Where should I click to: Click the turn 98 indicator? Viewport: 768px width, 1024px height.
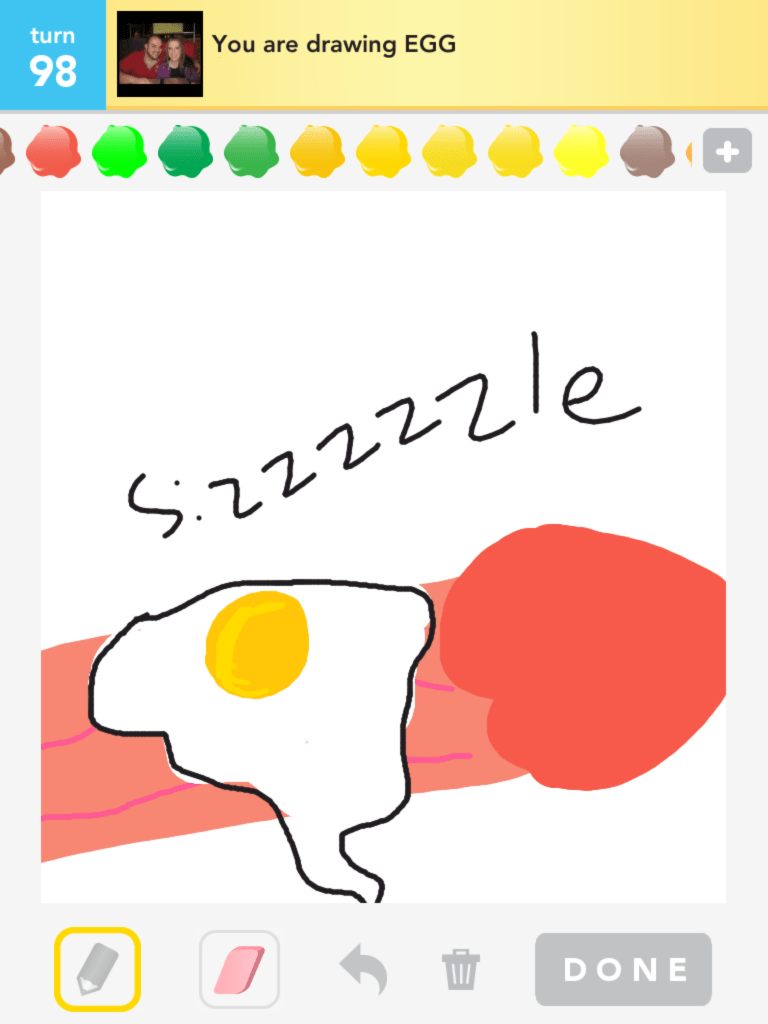[x=52, y=57]
